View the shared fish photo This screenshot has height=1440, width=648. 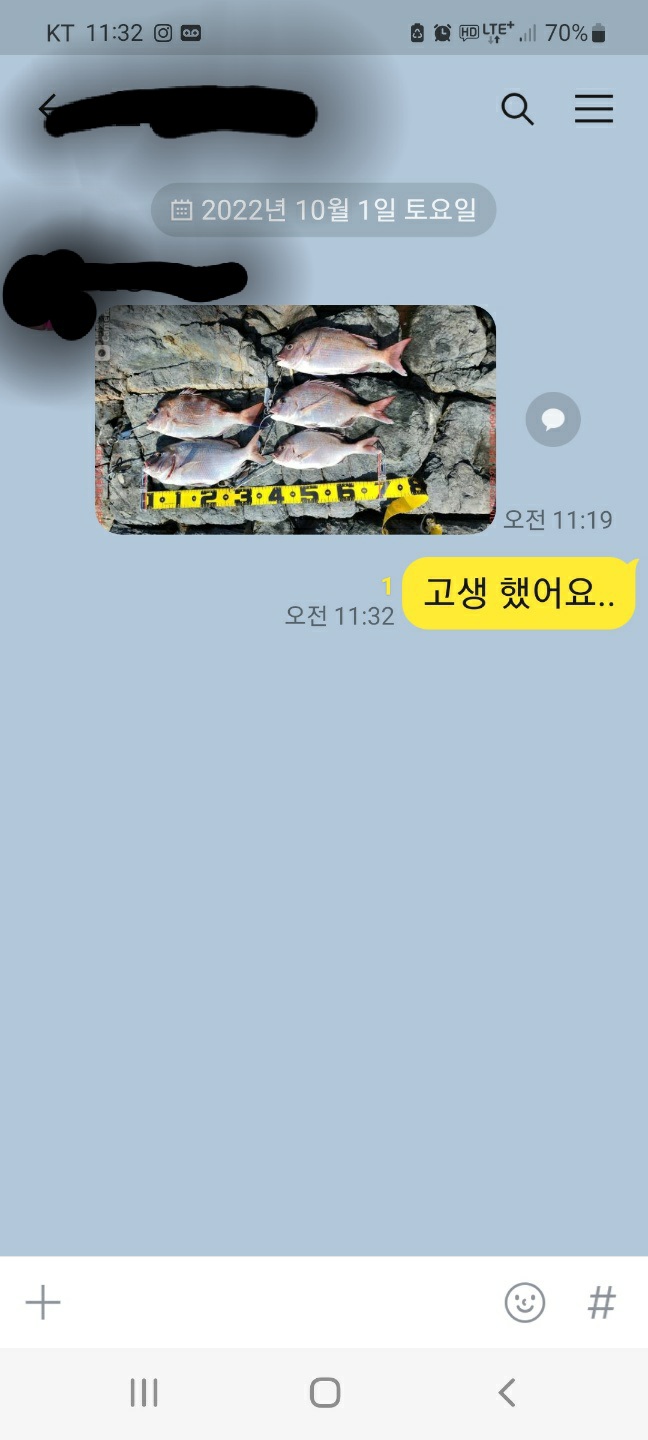pyautogui.click(x=295, y=419)
